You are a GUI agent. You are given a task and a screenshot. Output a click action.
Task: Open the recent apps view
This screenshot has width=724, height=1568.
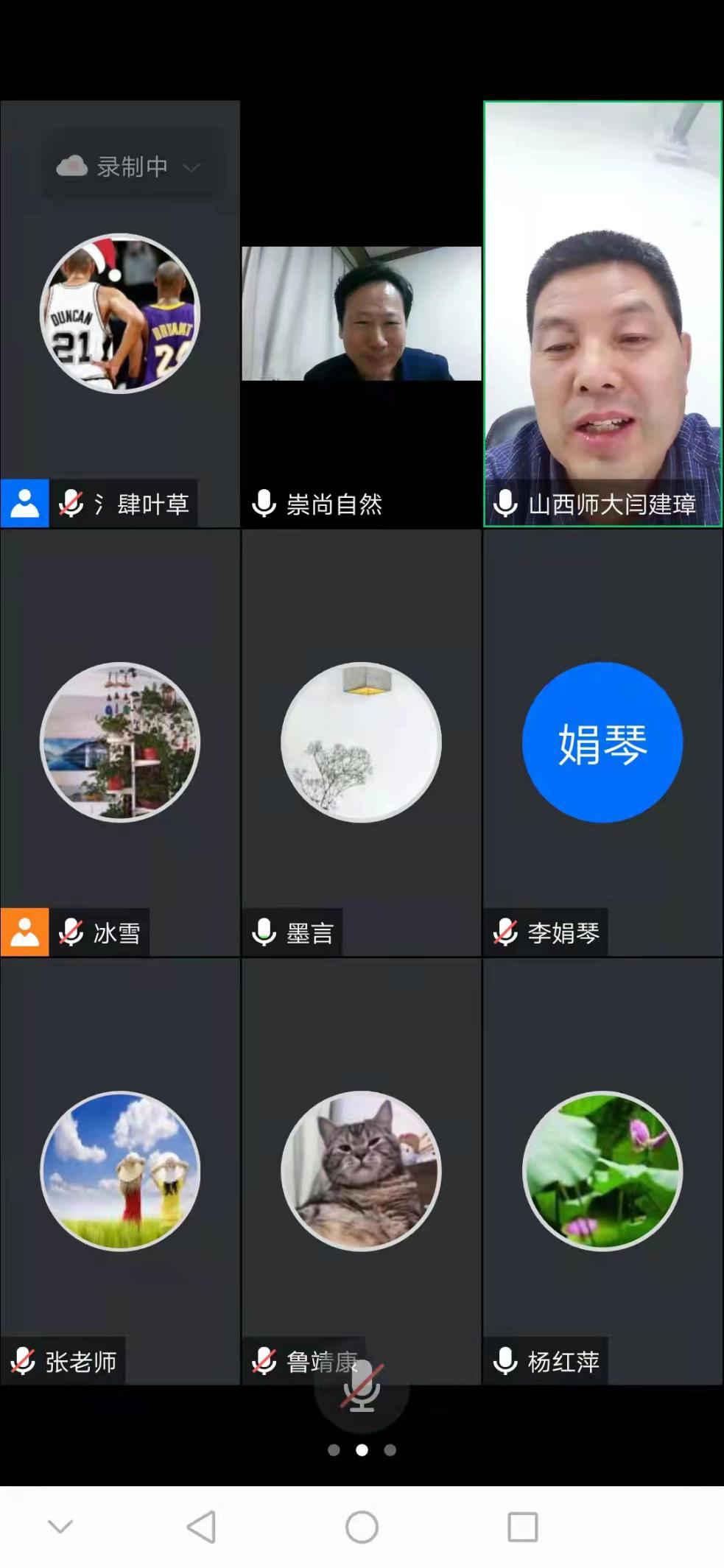tap(522, 1527)
